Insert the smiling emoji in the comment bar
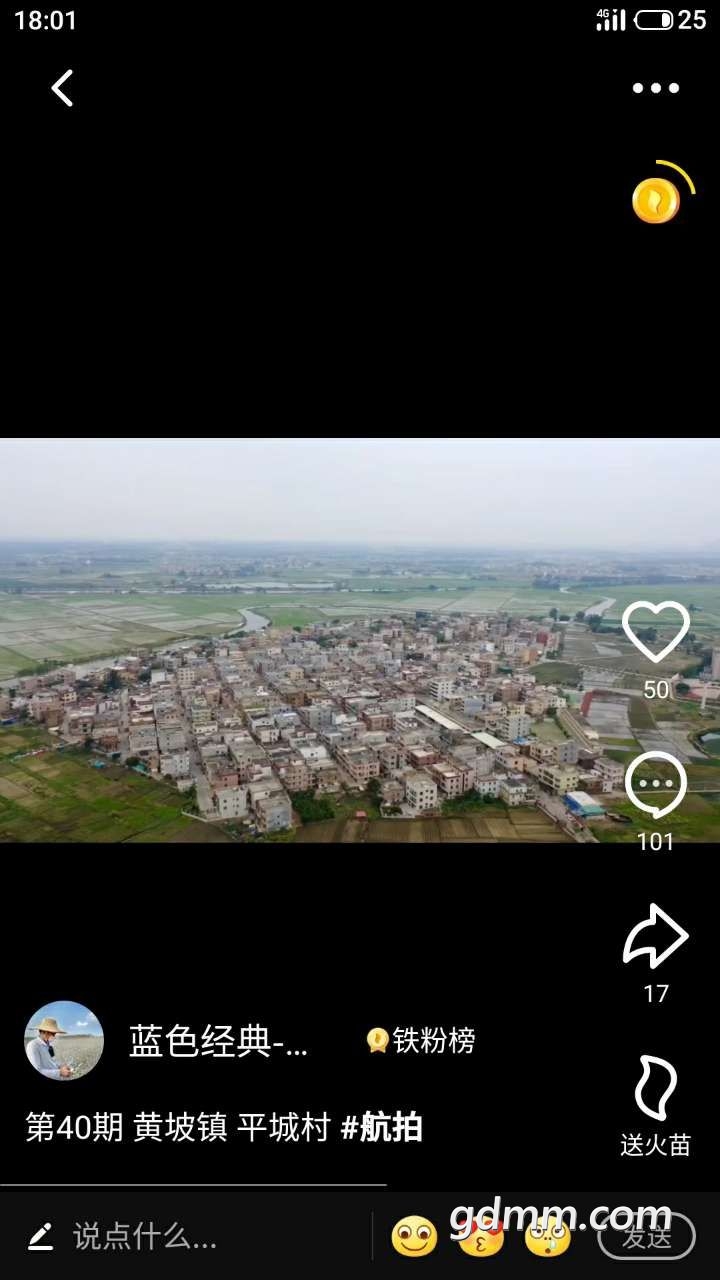 point(414,1237)
